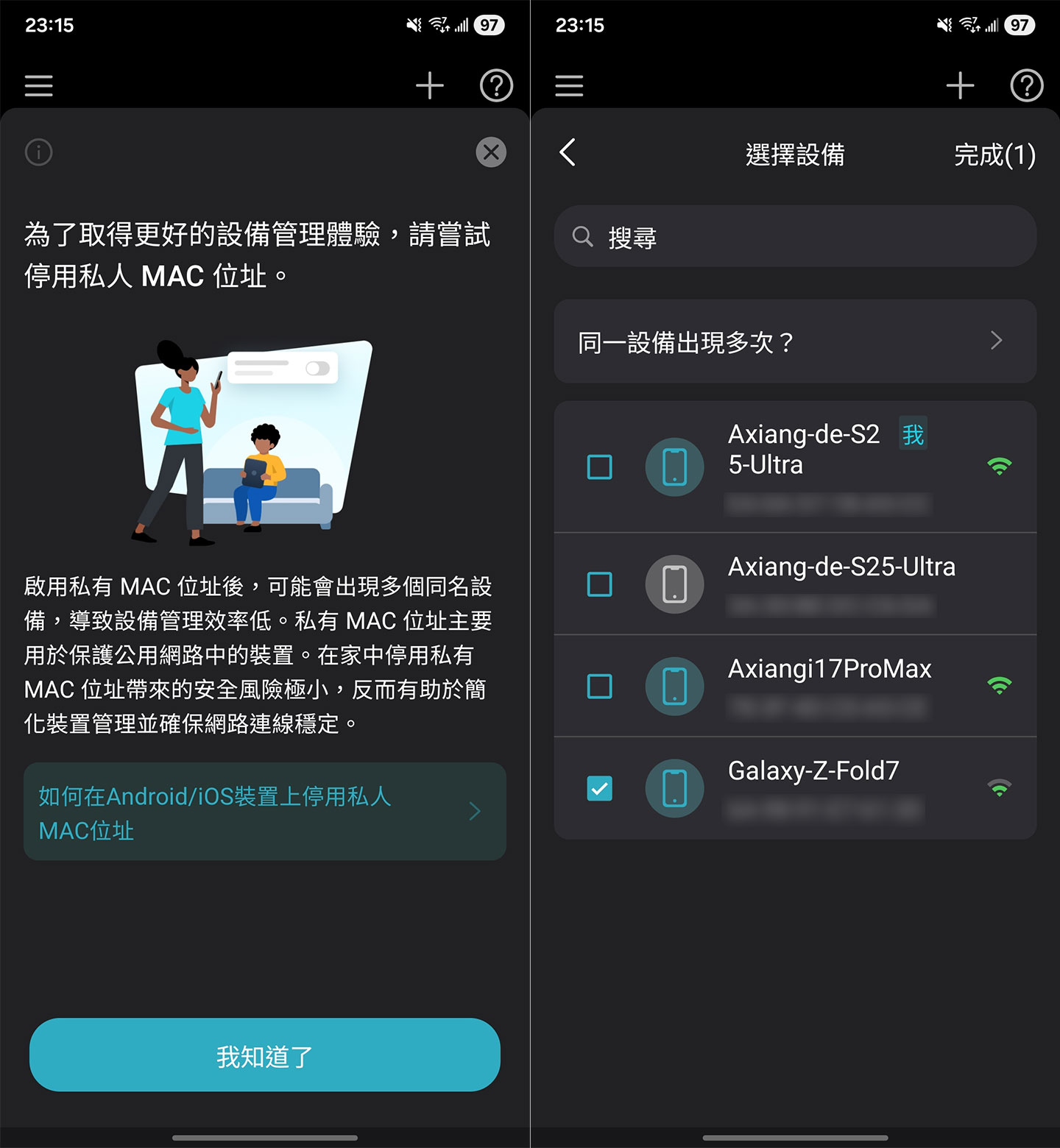This screenshot has height=1148, width=1060.
Task: Tap the Axiang-de-S25-Ultra phone icon
Action: click(x=674, y=584)
